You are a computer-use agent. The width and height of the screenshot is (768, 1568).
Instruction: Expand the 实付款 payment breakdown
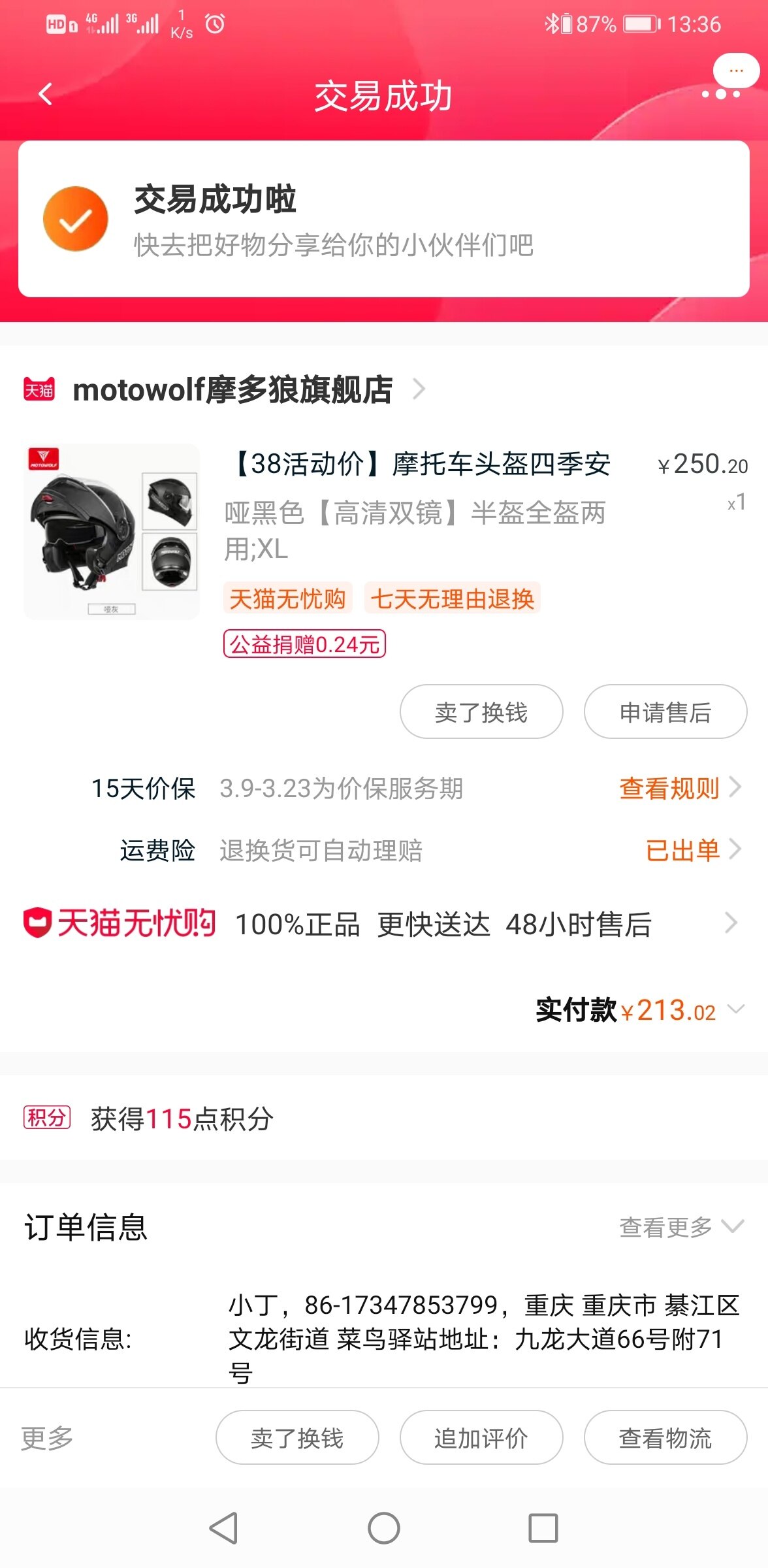[x=735, y=1009]
